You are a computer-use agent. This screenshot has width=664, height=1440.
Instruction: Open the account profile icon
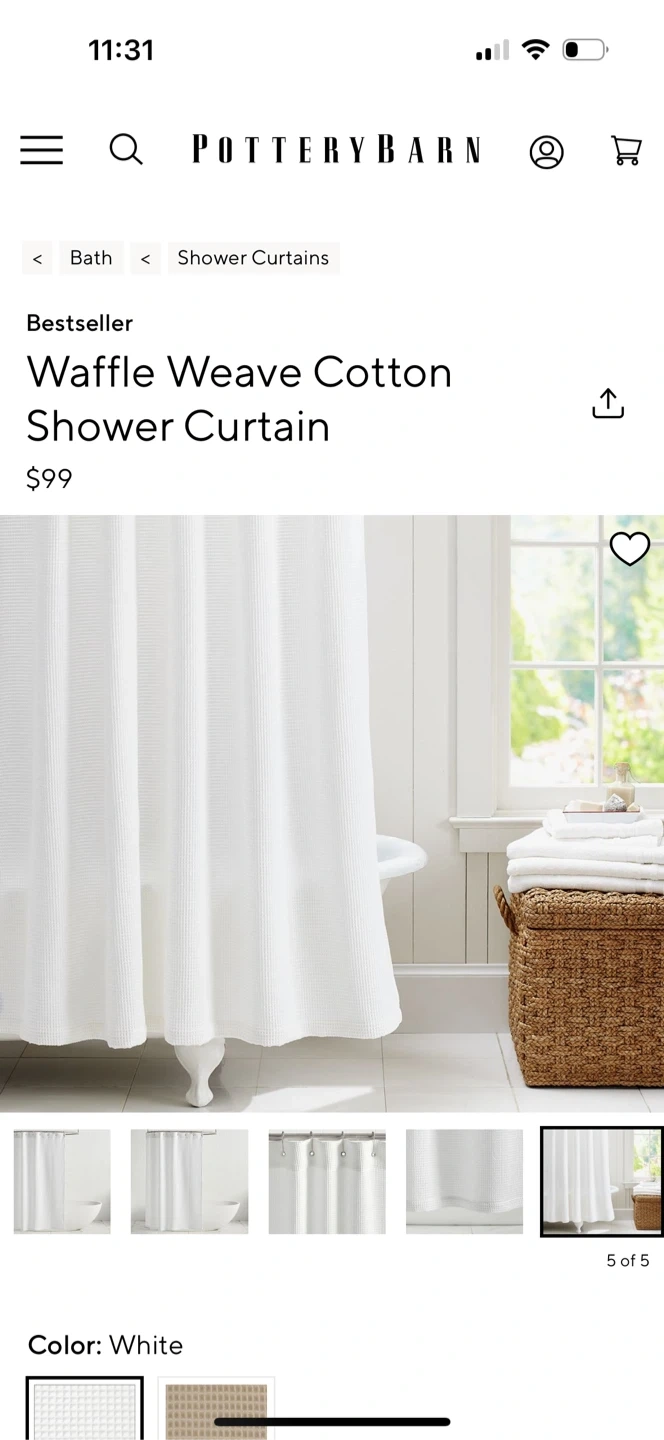click(x=546, y=151)
